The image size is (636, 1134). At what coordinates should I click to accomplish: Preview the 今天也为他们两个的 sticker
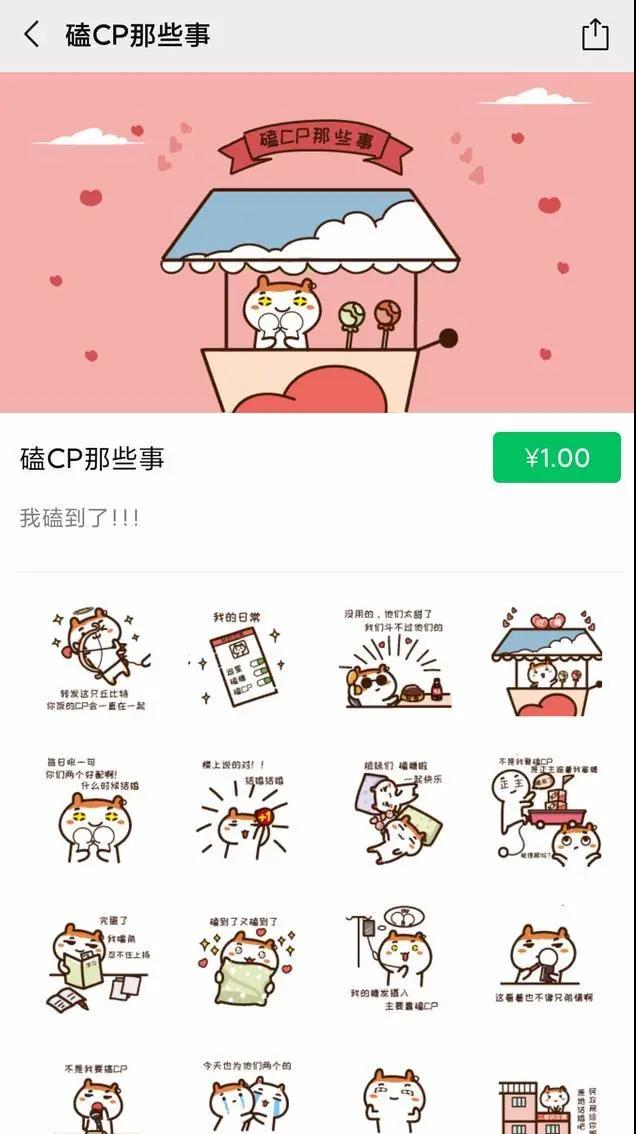(x=246, y=1095)
